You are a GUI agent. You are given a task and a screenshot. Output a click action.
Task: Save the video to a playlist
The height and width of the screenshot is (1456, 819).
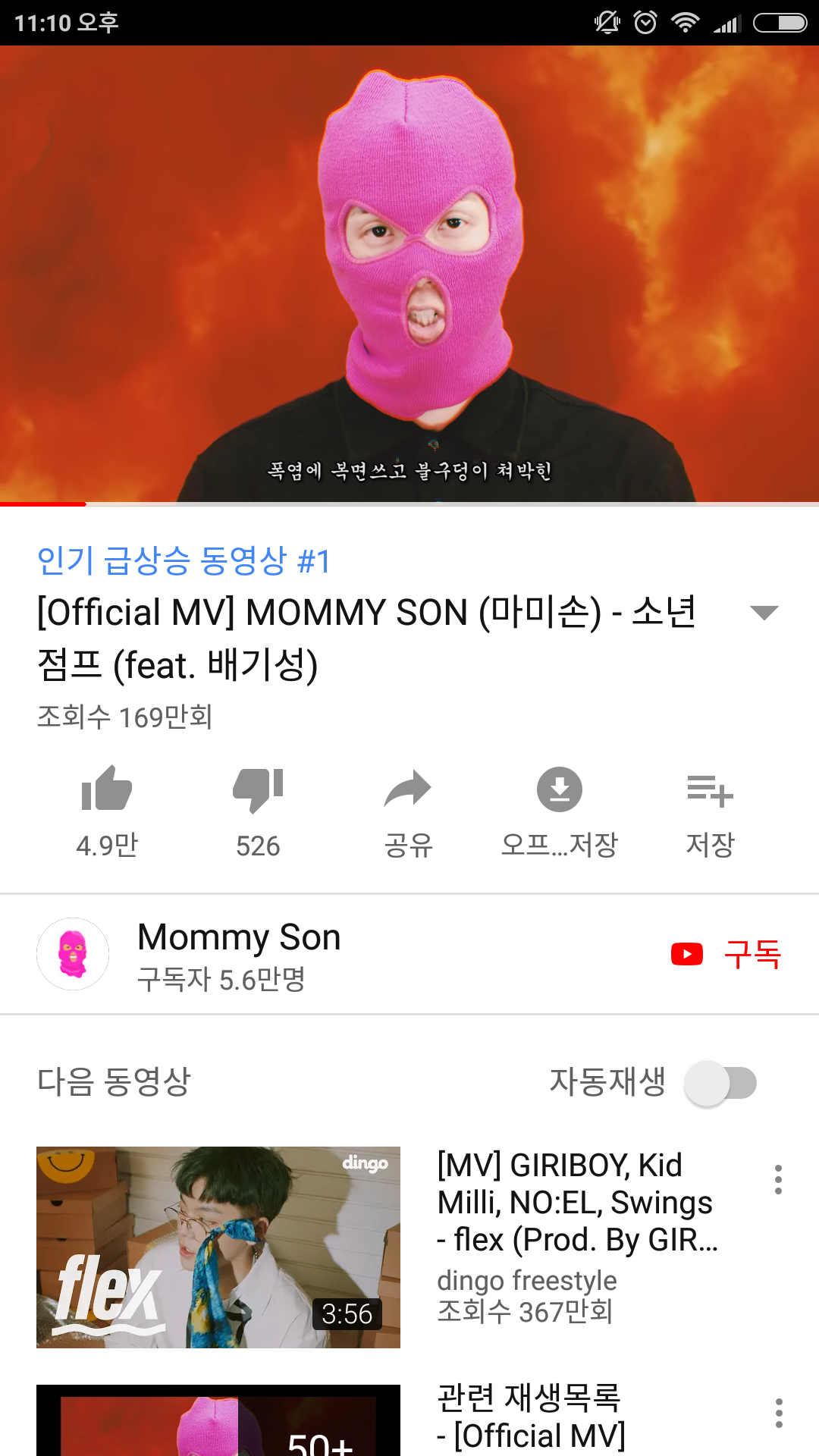[710, 810]
